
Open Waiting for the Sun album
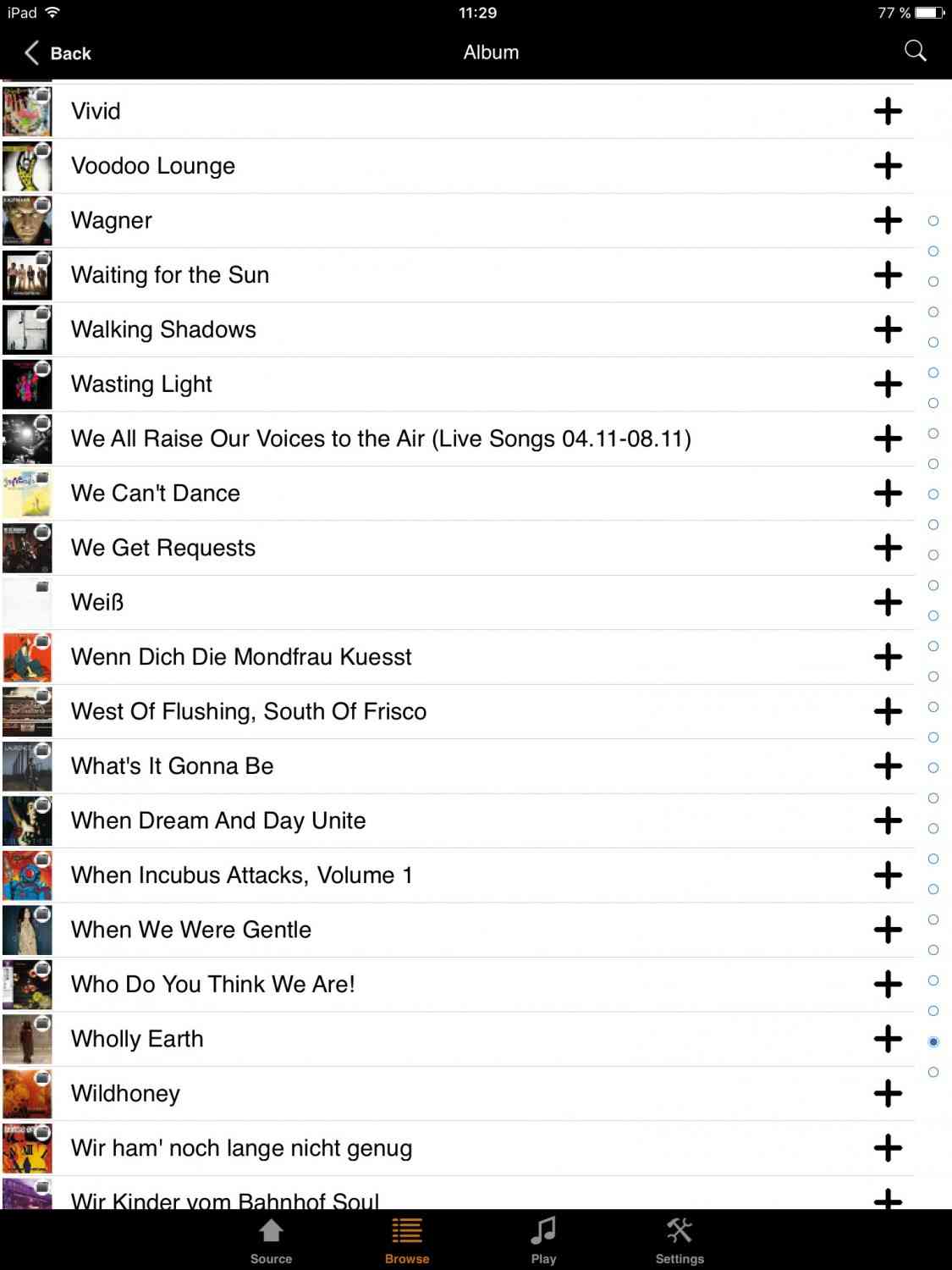click(x=170, y=275)
